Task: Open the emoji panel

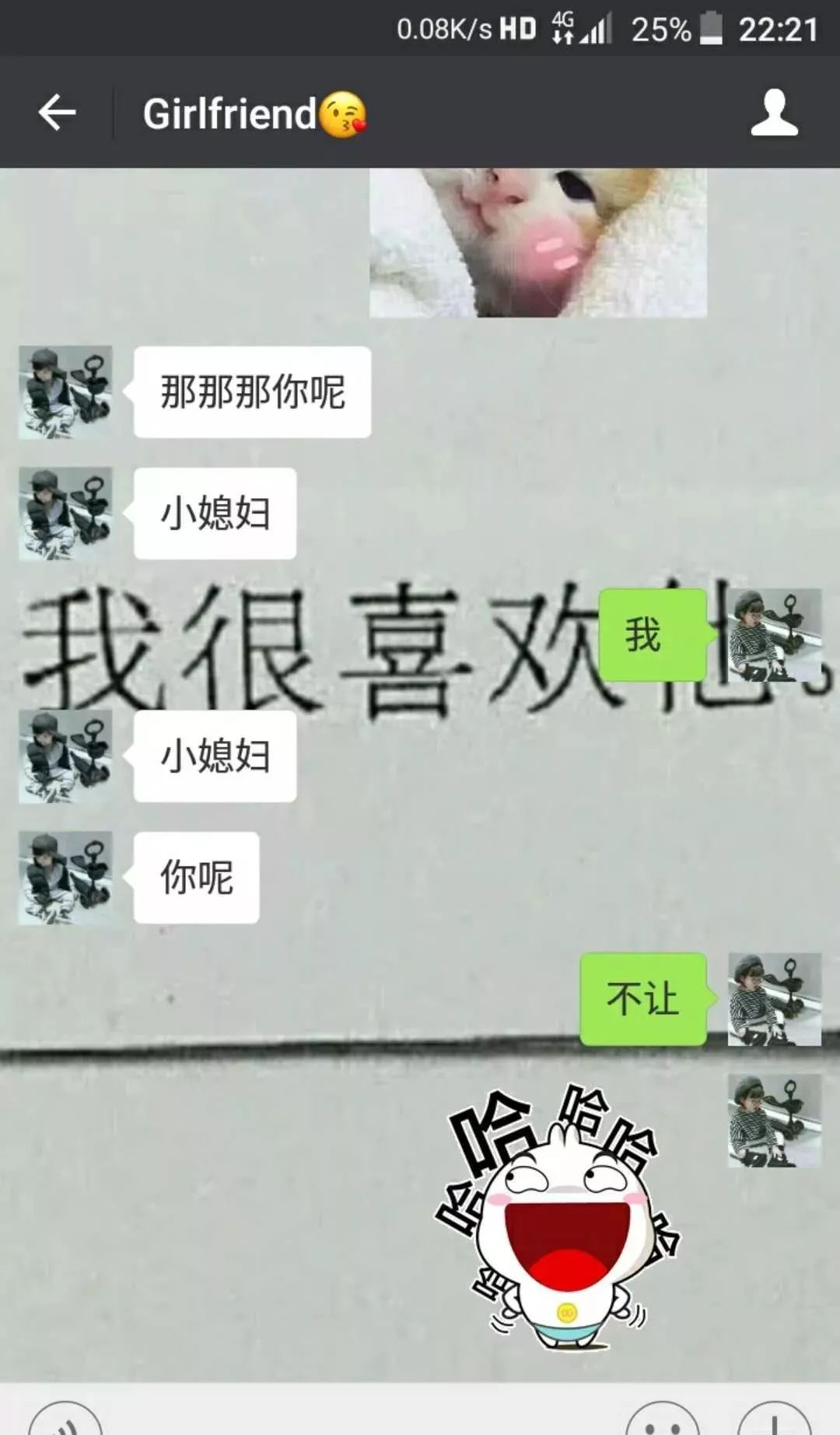Action: [663, 1421]
